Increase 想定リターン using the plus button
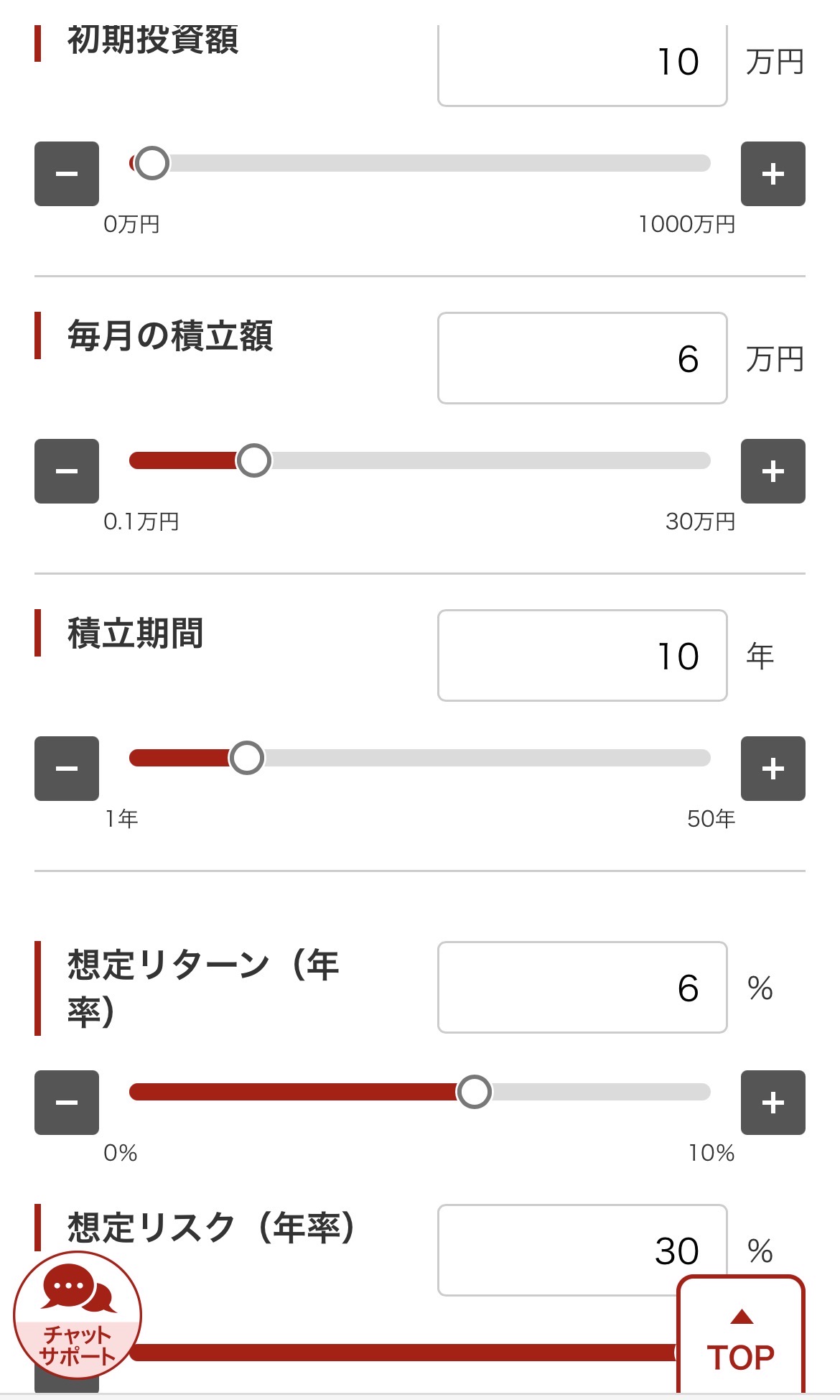840x1400 pixels. pos(773,1103)
